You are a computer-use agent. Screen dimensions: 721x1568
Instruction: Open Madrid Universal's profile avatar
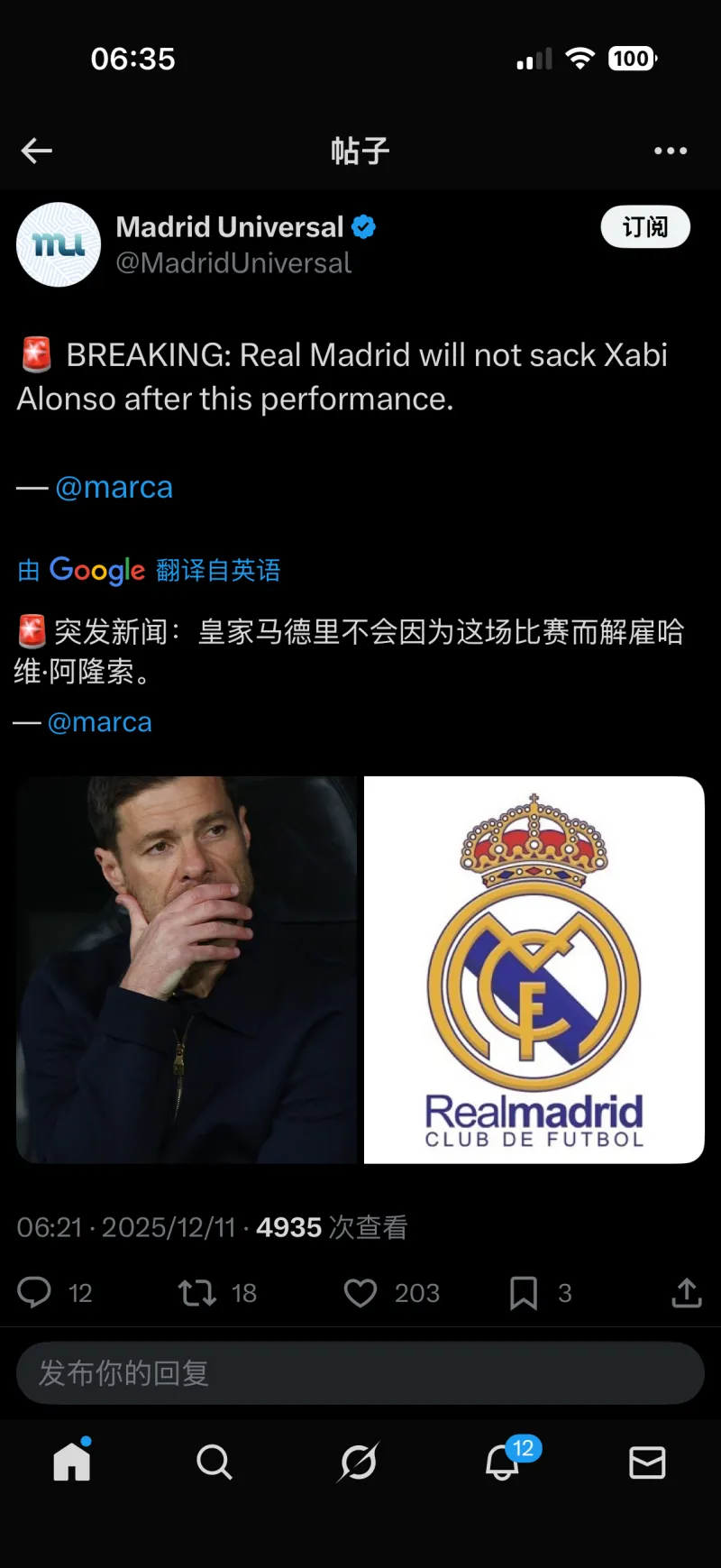pyautogui.click(x=59, y=244)
